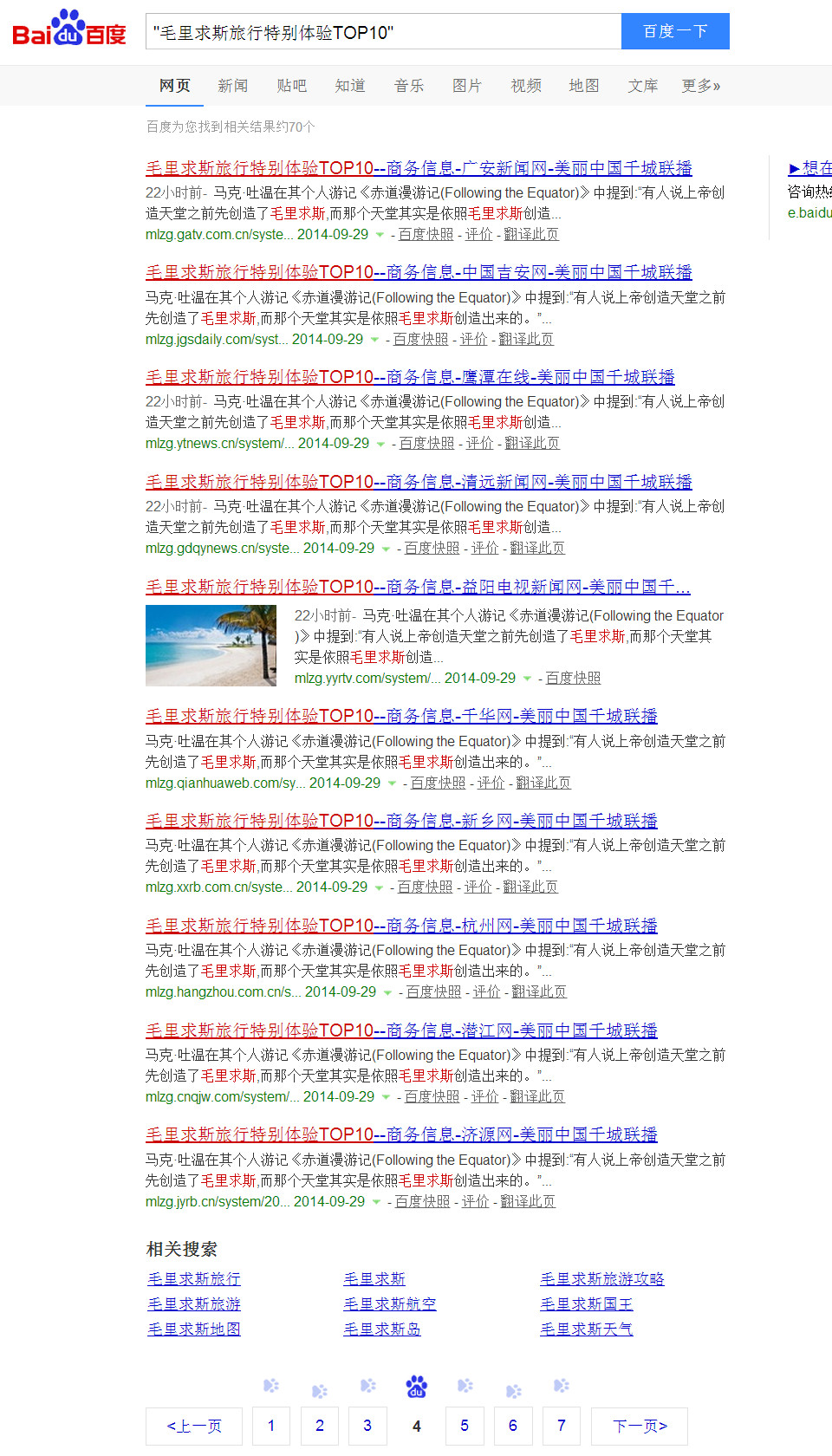This screenshot has height=1456, width=832.
Task: Expand the 更多» tab options
Action: [700, 86]
